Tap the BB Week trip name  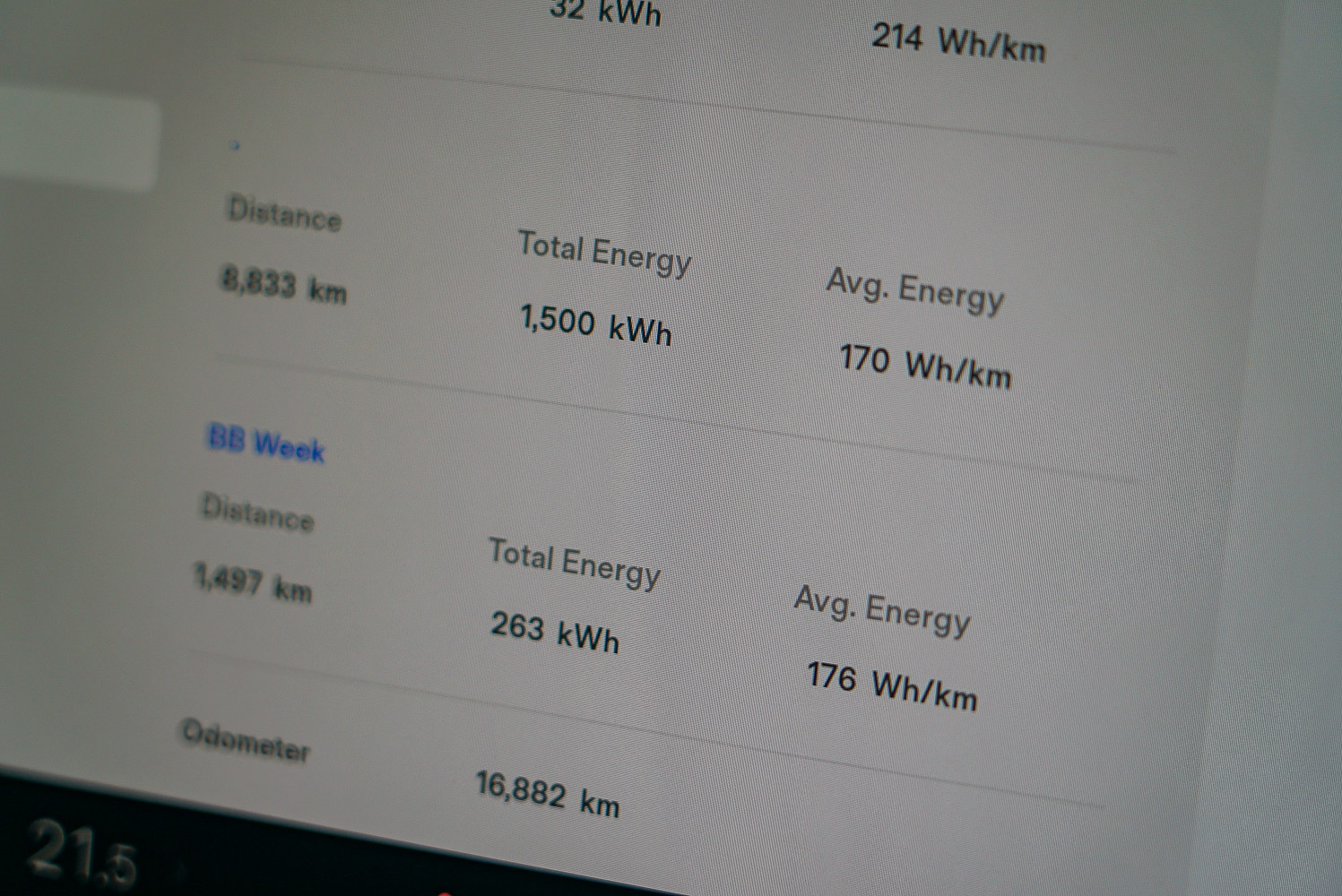tap(265, 444)
